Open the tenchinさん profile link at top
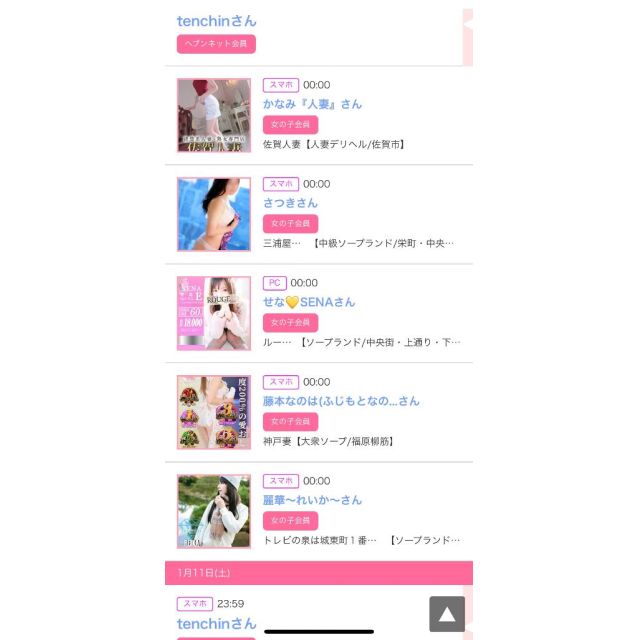 (x=216, y=21)
